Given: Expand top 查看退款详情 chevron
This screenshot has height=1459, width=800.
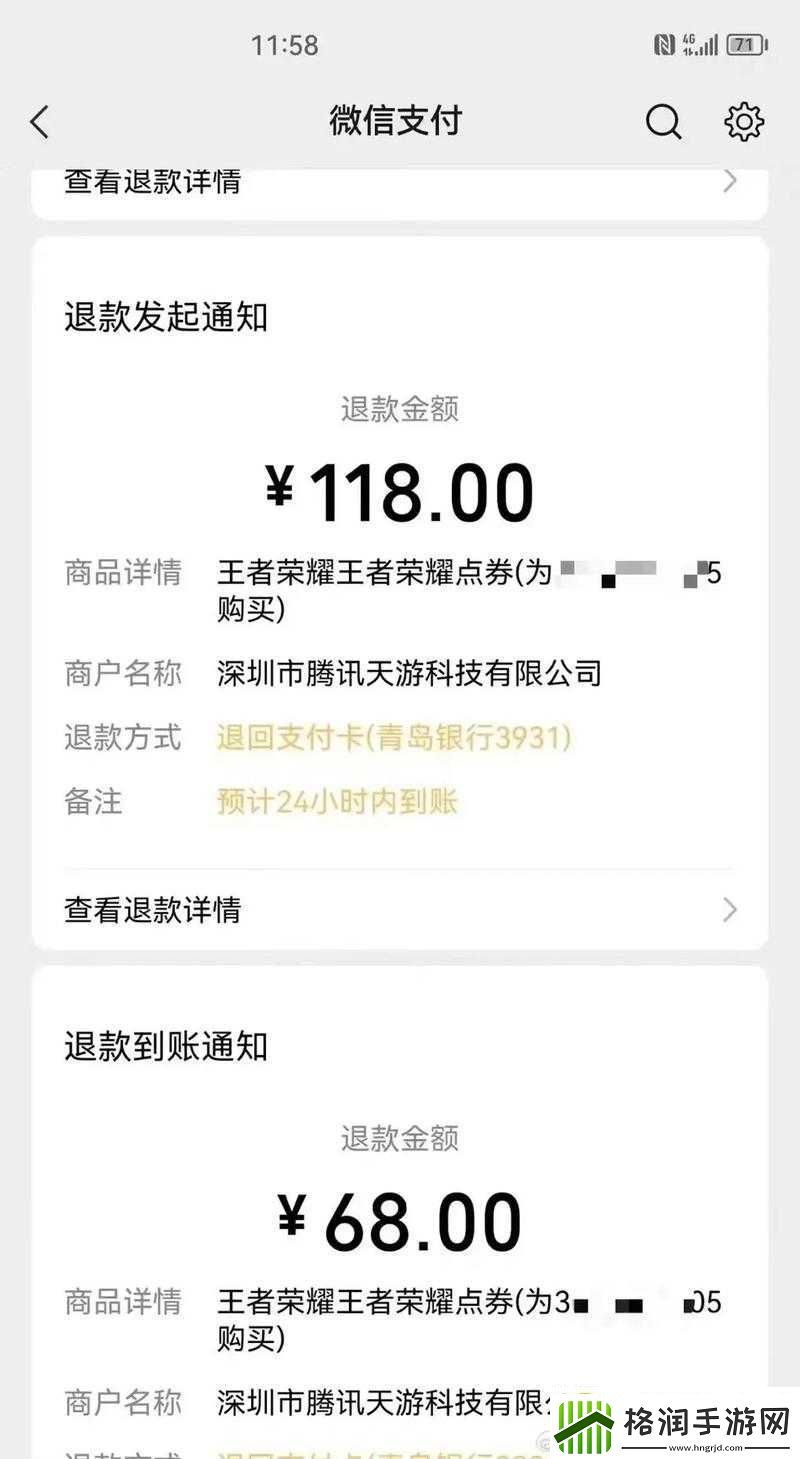Looking at the screenshot, I should tap(730, 180).
